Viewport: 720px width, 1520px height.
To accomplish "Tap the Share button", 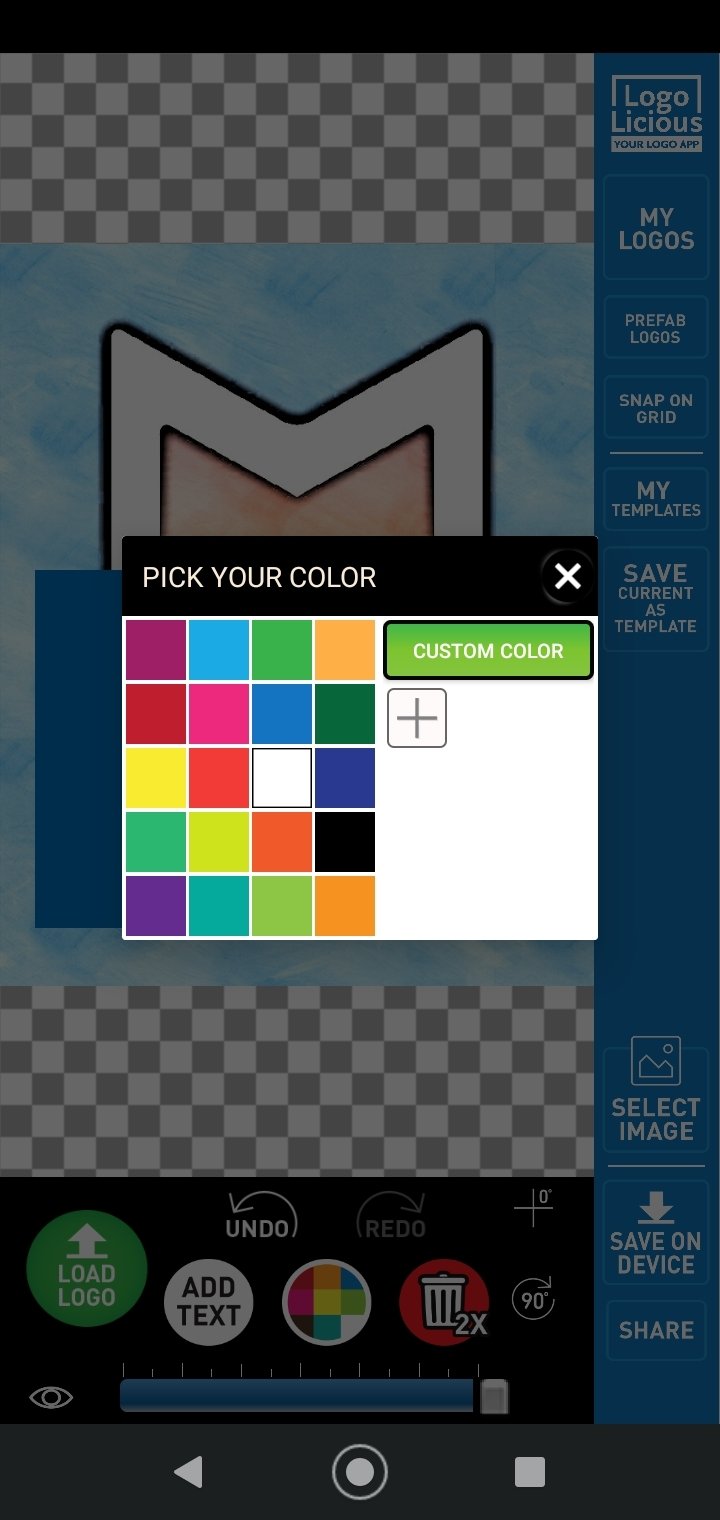I will pos(656,1330).
